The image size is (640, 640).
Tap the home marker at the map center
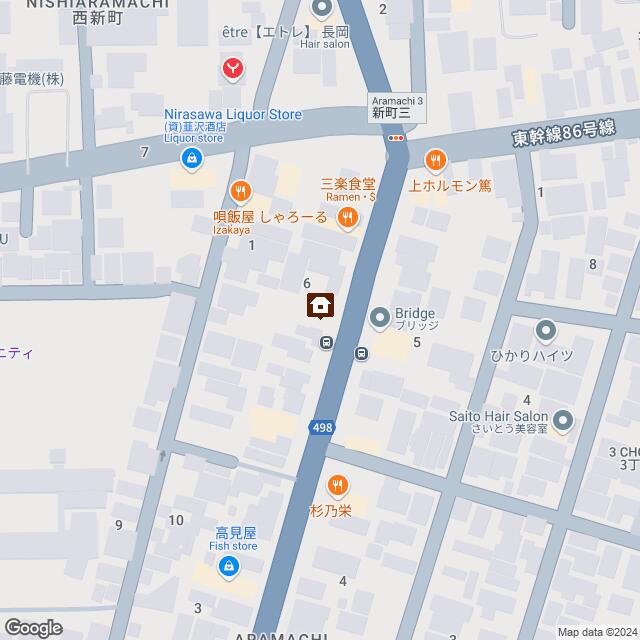320,305
